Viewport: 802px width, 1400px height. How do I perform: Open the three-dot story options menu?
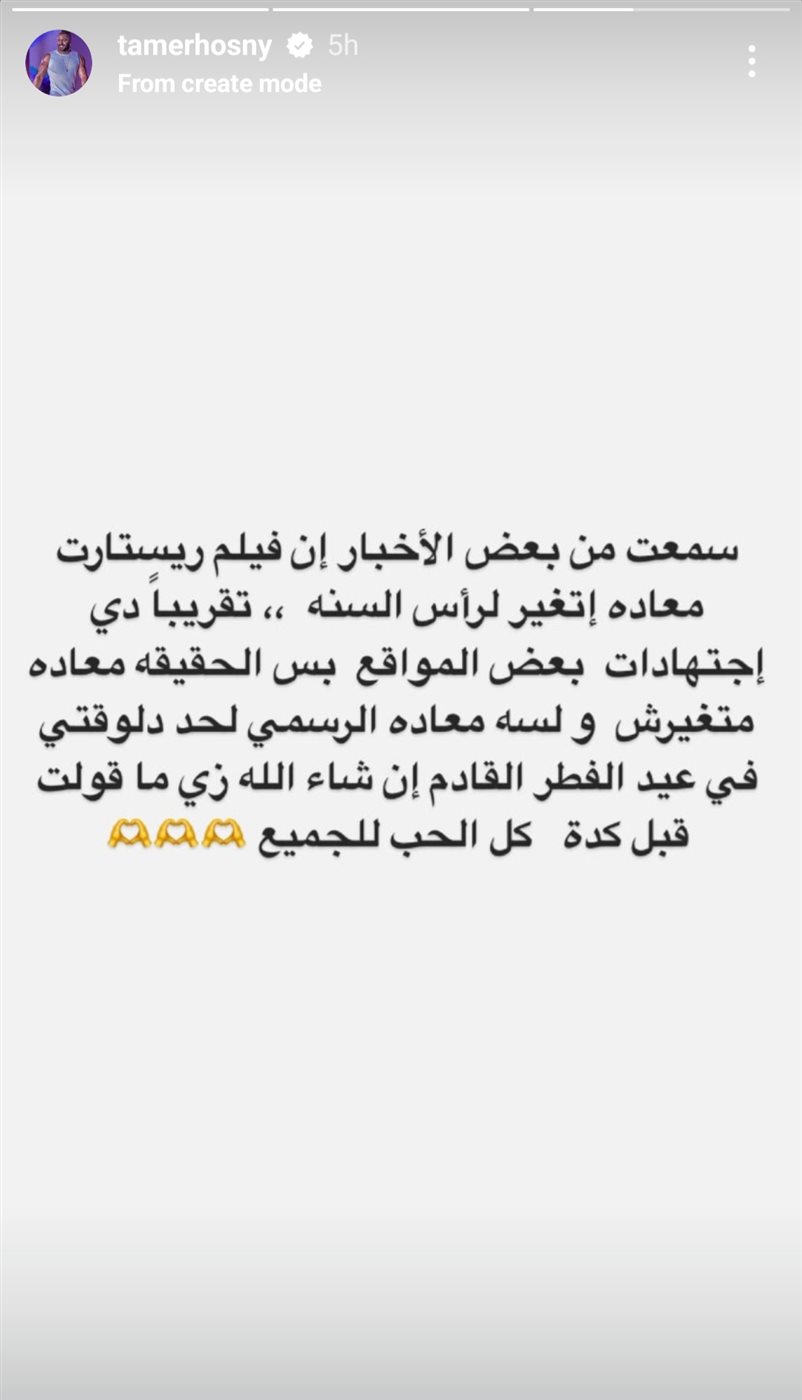[x=751, y=62]
